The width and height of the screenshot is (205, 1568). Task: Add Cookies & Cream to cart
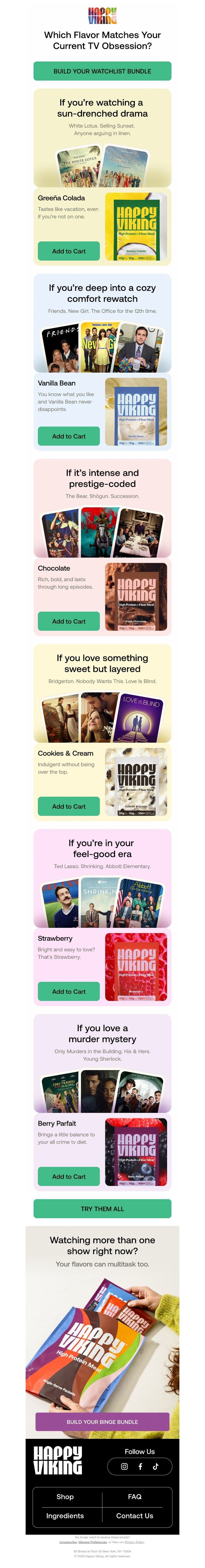click(x=69, y=806)
